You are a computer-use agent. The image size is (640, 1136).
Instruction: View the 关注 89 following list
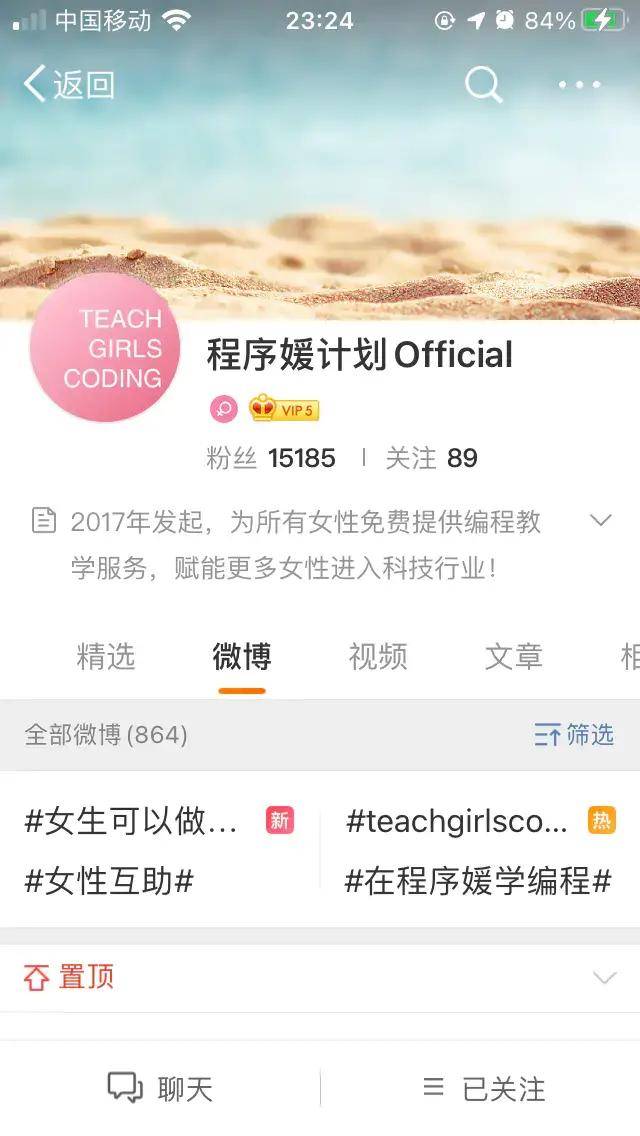click(431, 458)
